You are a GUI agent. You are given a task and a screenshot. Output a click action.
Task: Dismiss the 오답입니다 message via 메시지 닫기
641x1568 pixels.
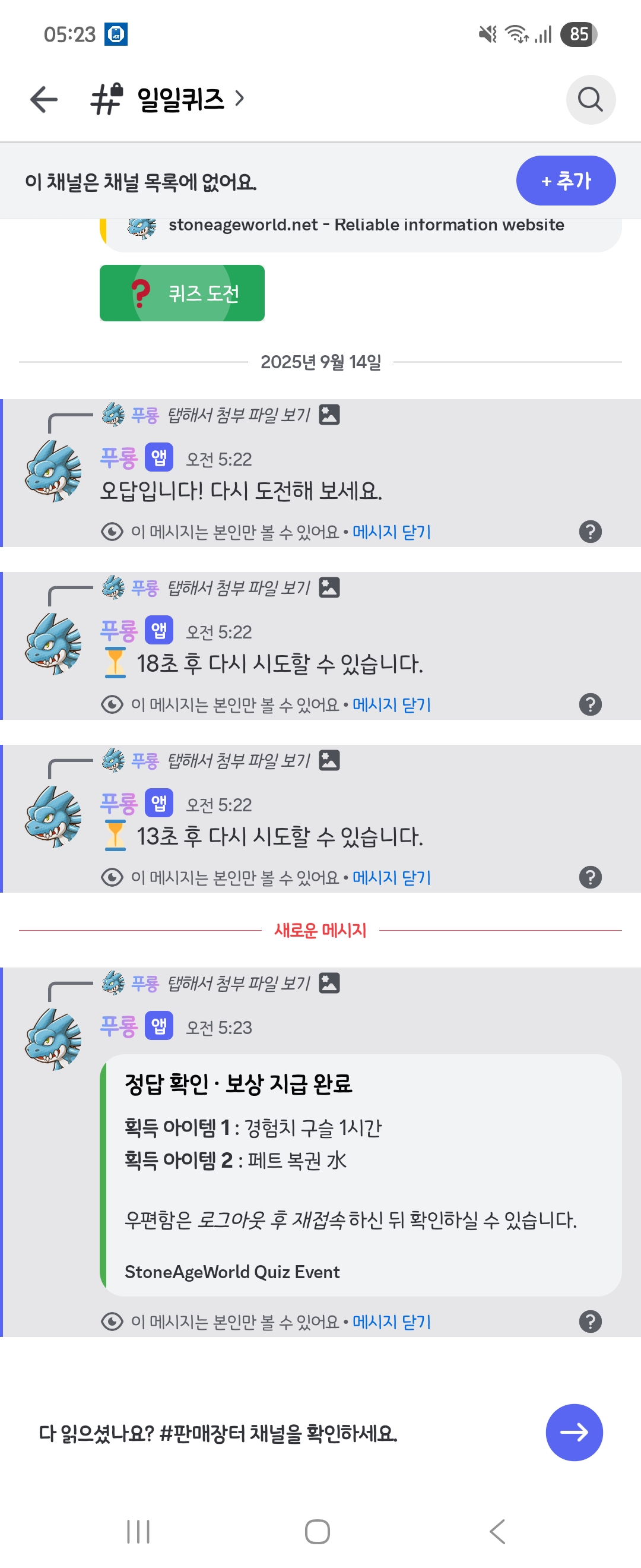(392, 532)
